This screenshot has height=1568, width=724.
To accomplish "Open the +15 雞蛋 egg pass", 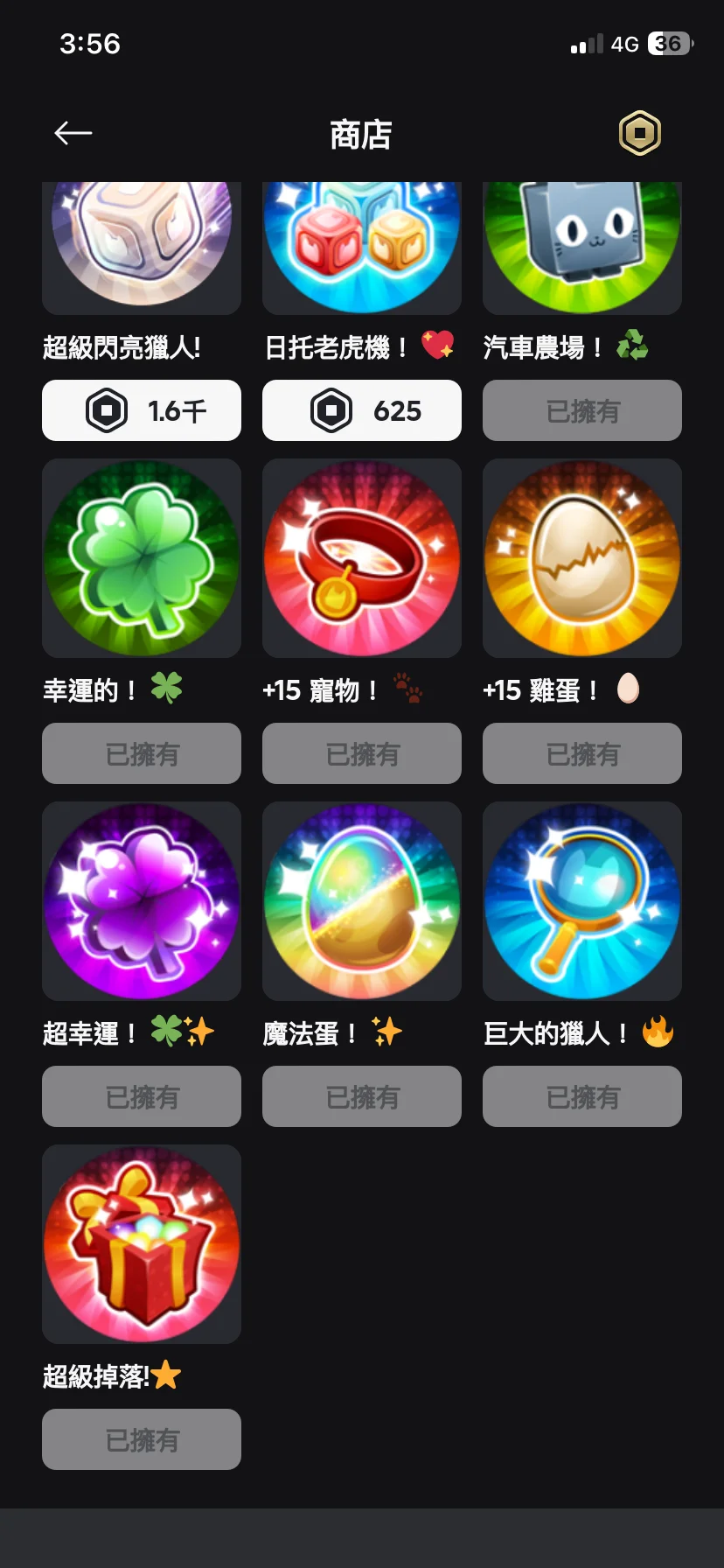I will 582,558.
